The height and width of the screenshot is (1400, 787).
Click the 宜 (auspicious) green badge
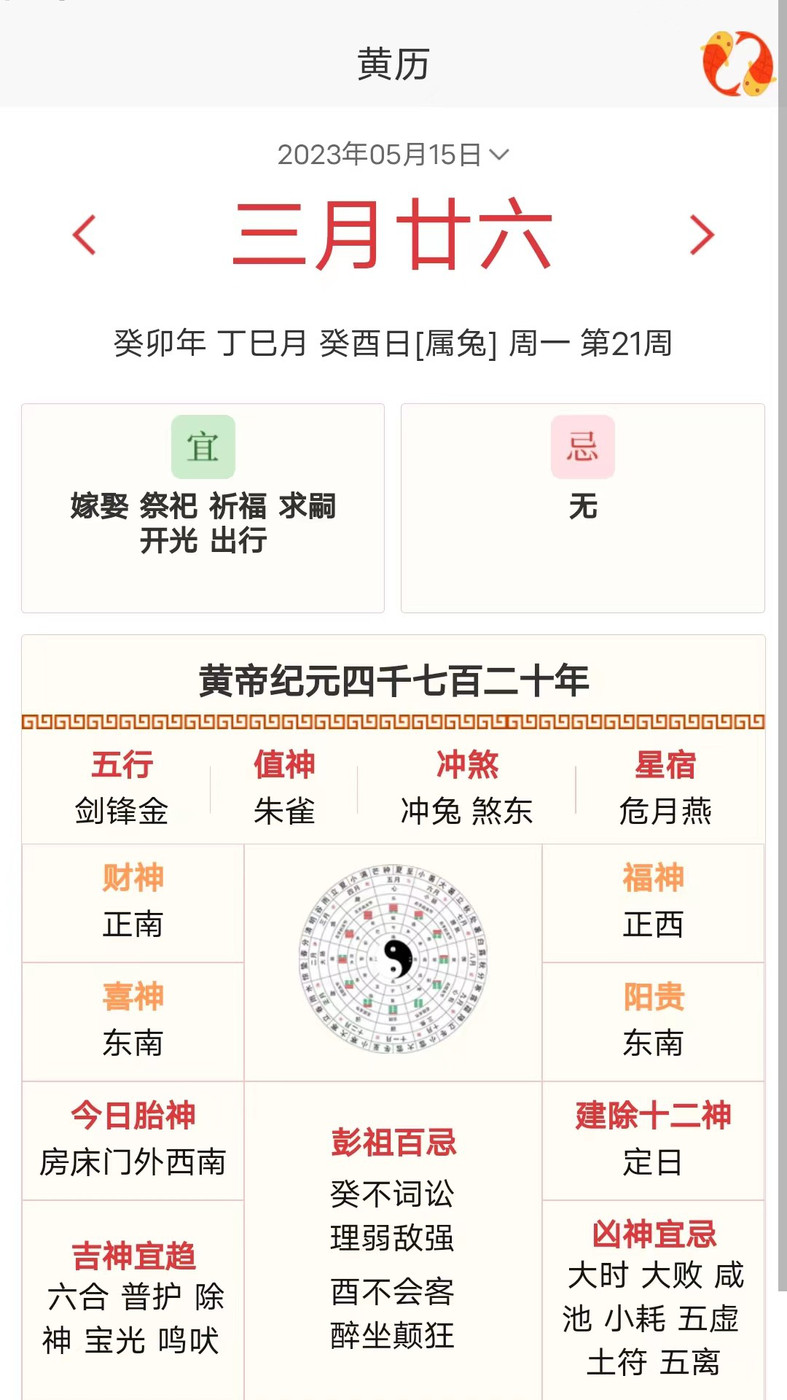coord(202,447)
